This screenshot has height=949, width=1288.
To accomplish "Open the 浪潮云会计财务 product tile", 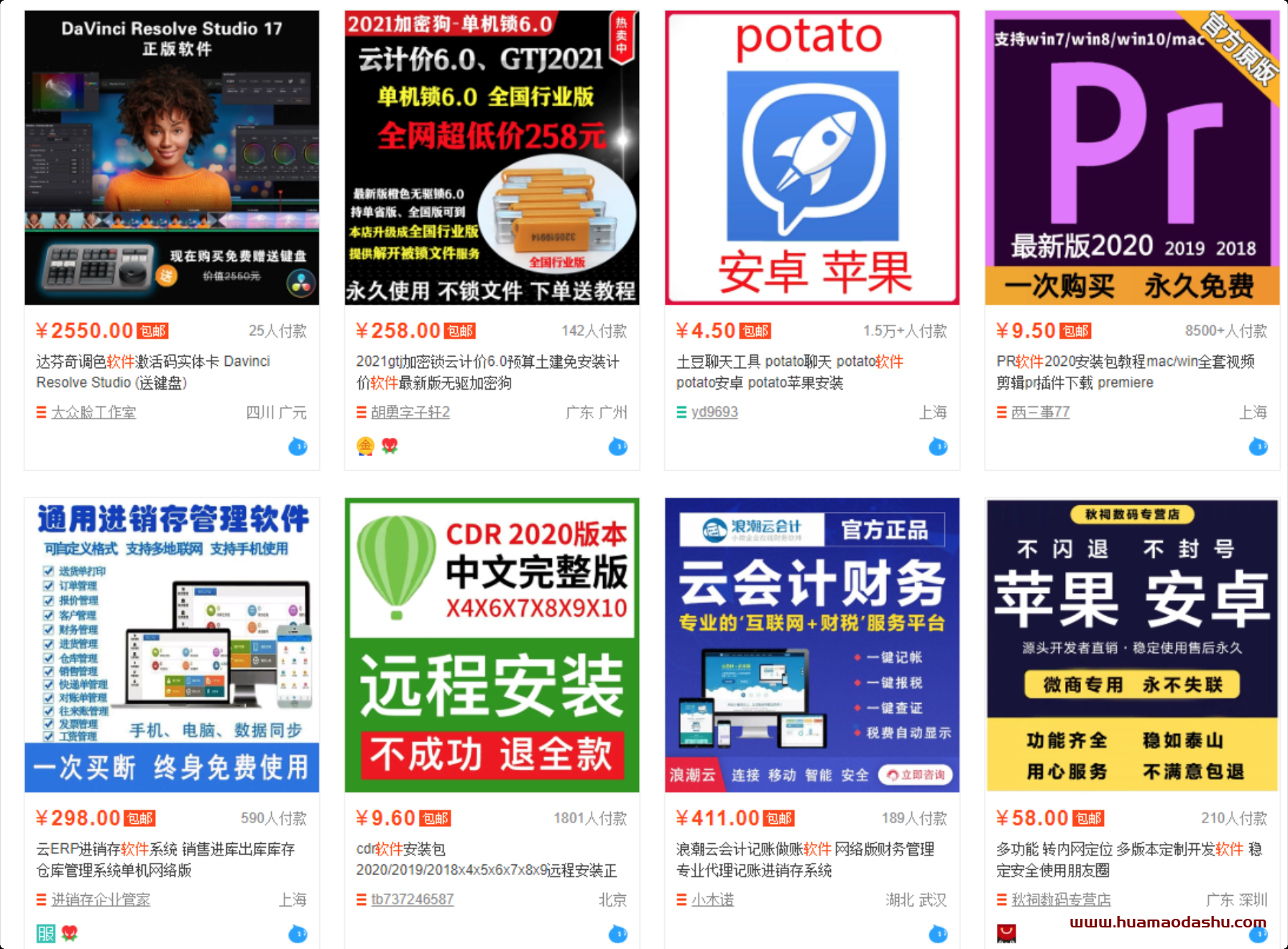I will click(x=812, y=645).
